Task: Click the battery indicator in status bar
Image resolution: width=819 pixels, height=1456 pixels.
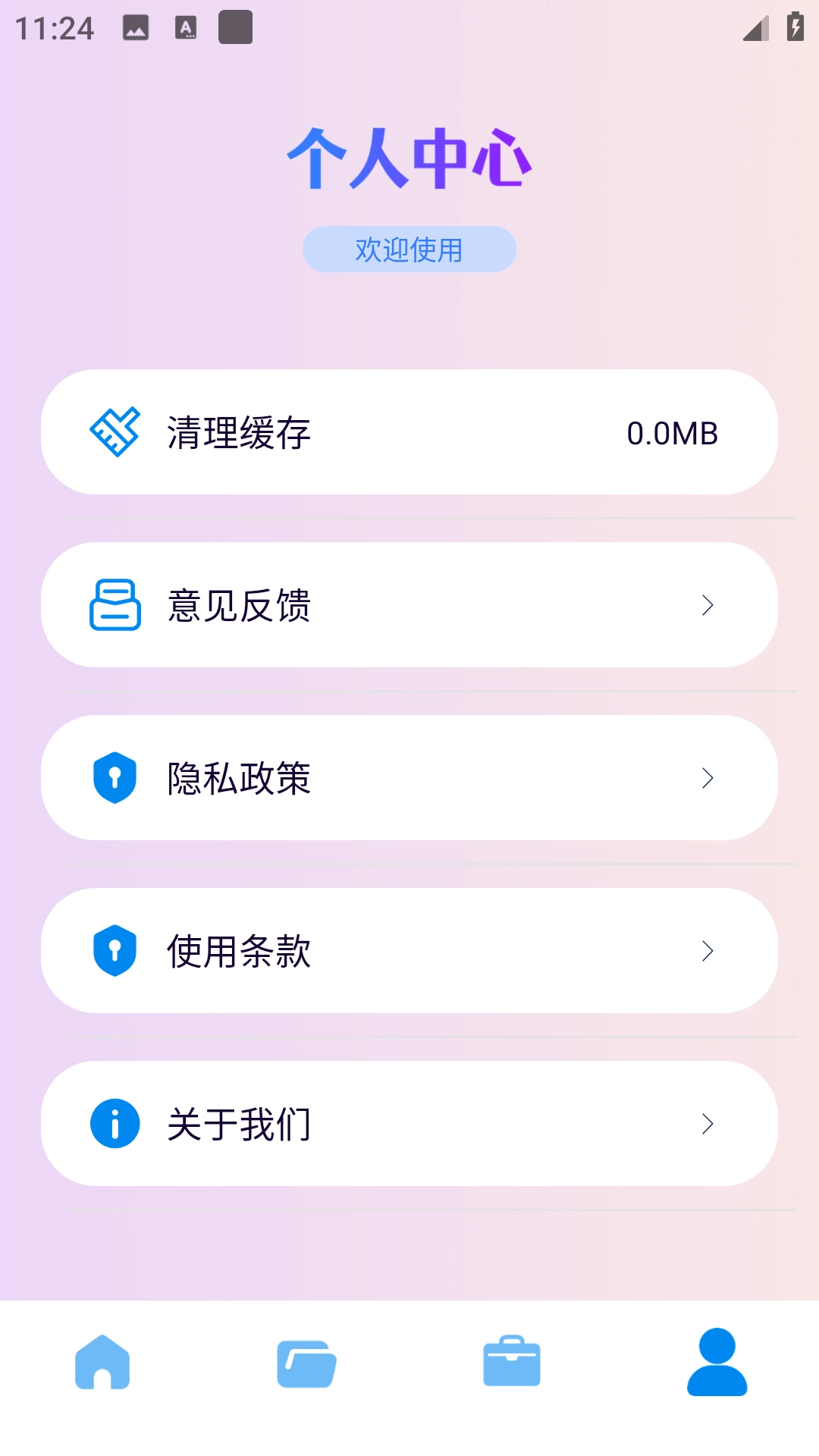Action: [x=795, y=26]
